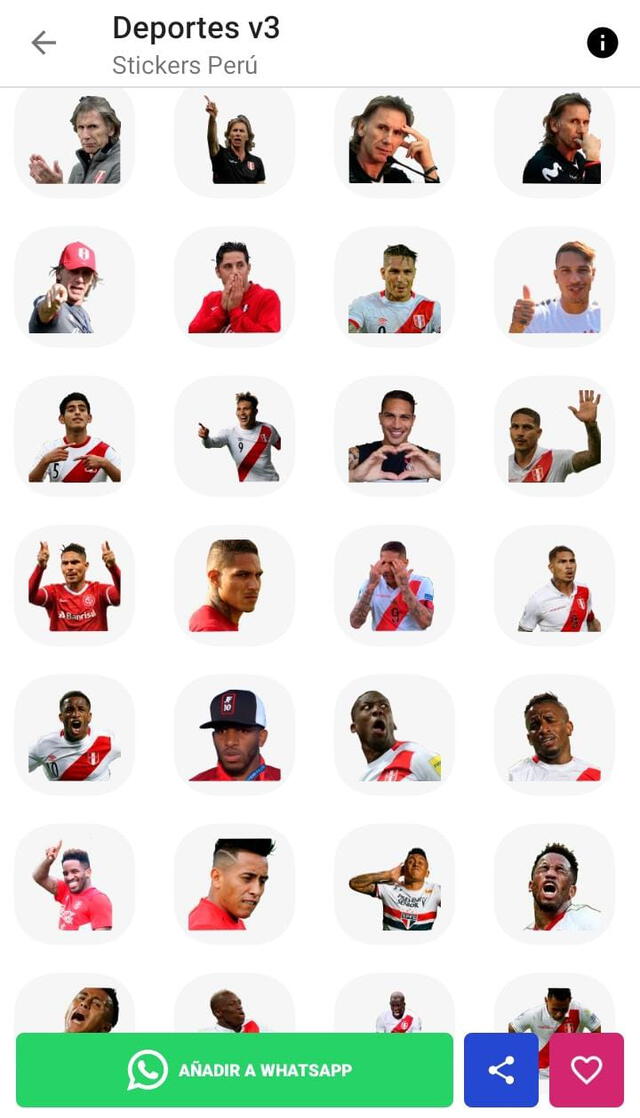Share this sticker pack
640x1118 pixels.
tap(501, 1070)
